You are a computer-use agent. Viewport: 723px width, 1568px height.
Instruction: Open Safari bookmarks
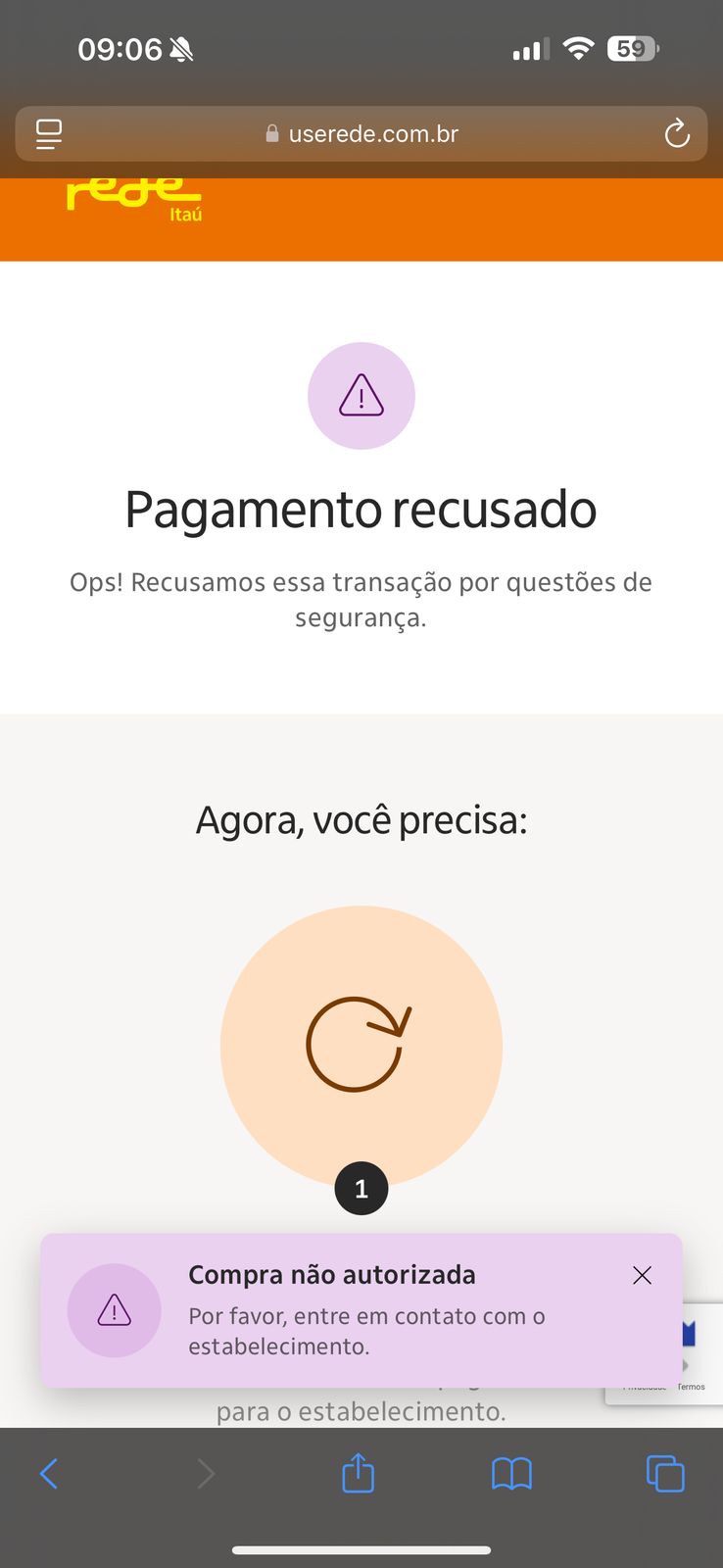(512, 1473)
